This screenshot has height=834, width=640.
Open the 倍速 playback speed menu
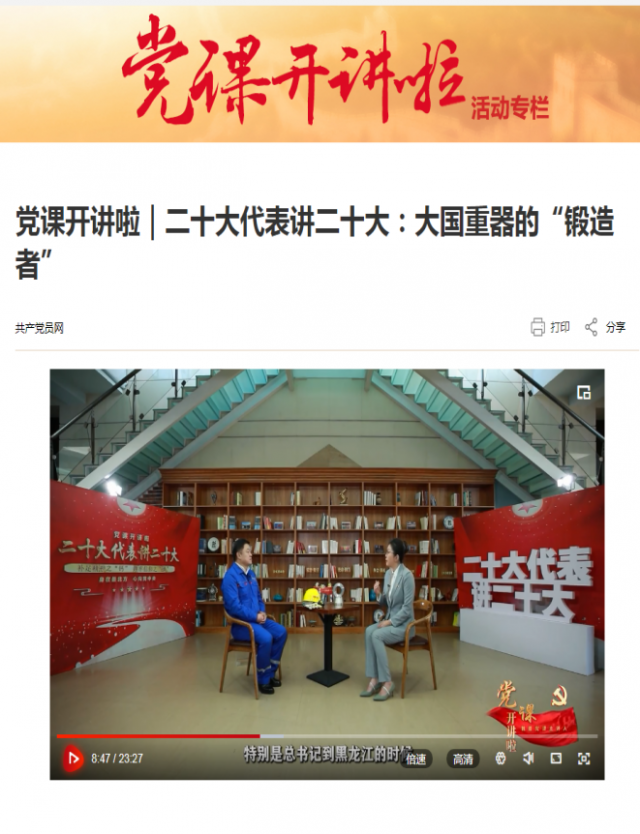pyautogui.click(x=418, y=759)
